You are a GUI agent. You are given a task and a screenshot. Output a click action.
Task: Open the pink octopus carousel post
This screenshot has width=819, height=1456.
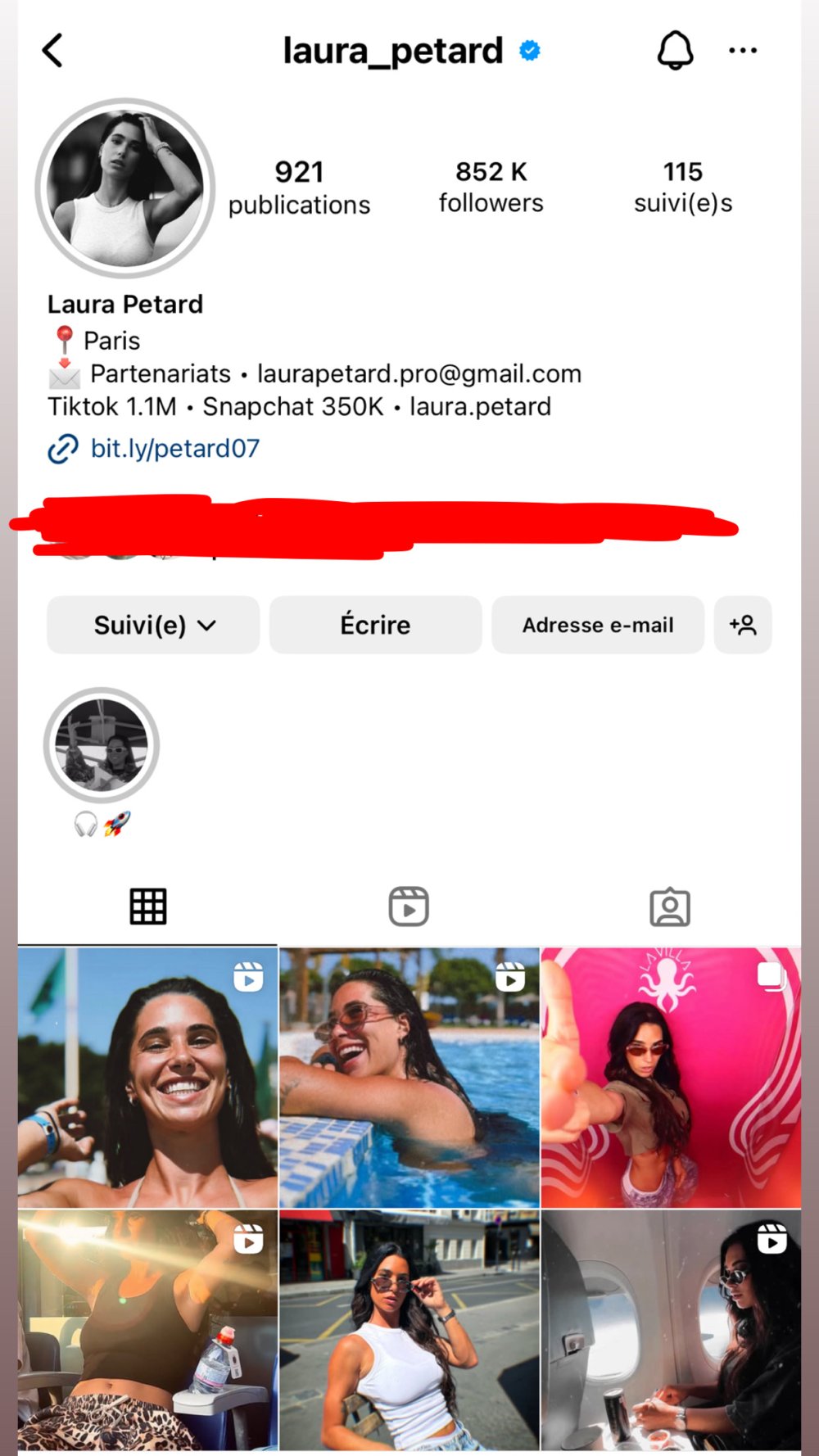(x=671, y=1078)
